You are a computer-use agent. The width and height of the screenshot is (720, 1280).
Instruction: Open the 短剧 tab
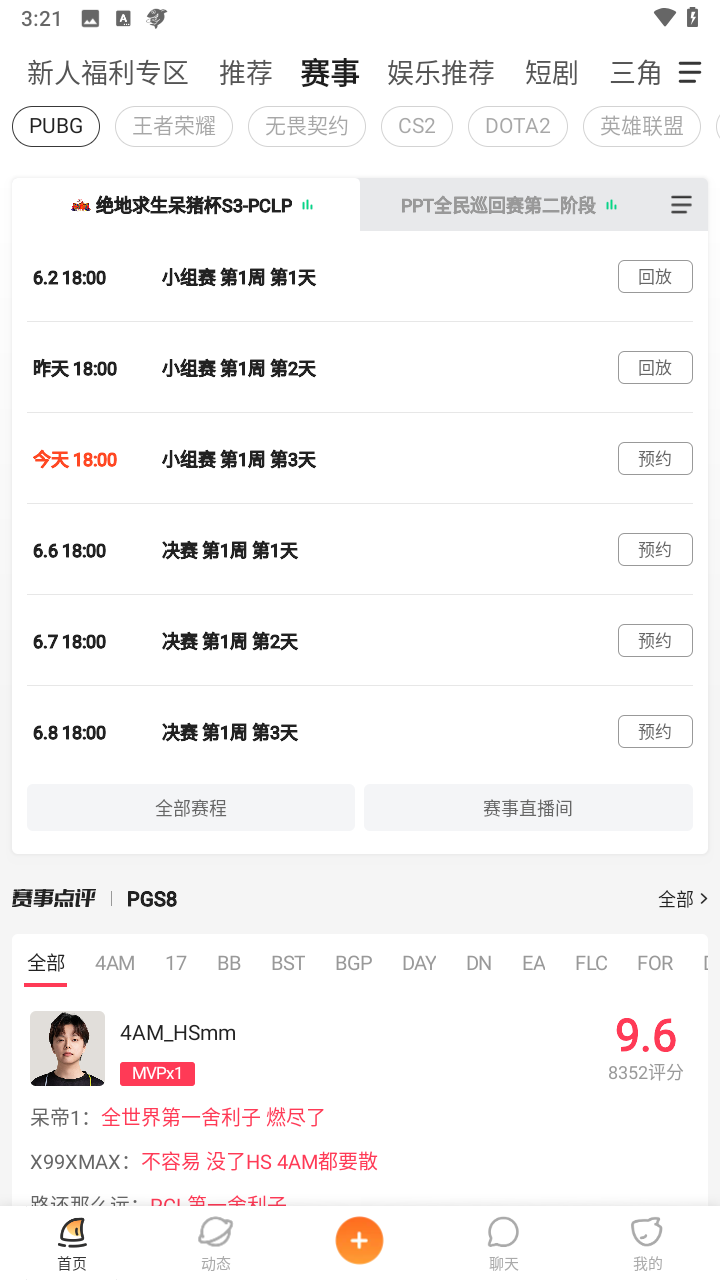pos(551,73)
